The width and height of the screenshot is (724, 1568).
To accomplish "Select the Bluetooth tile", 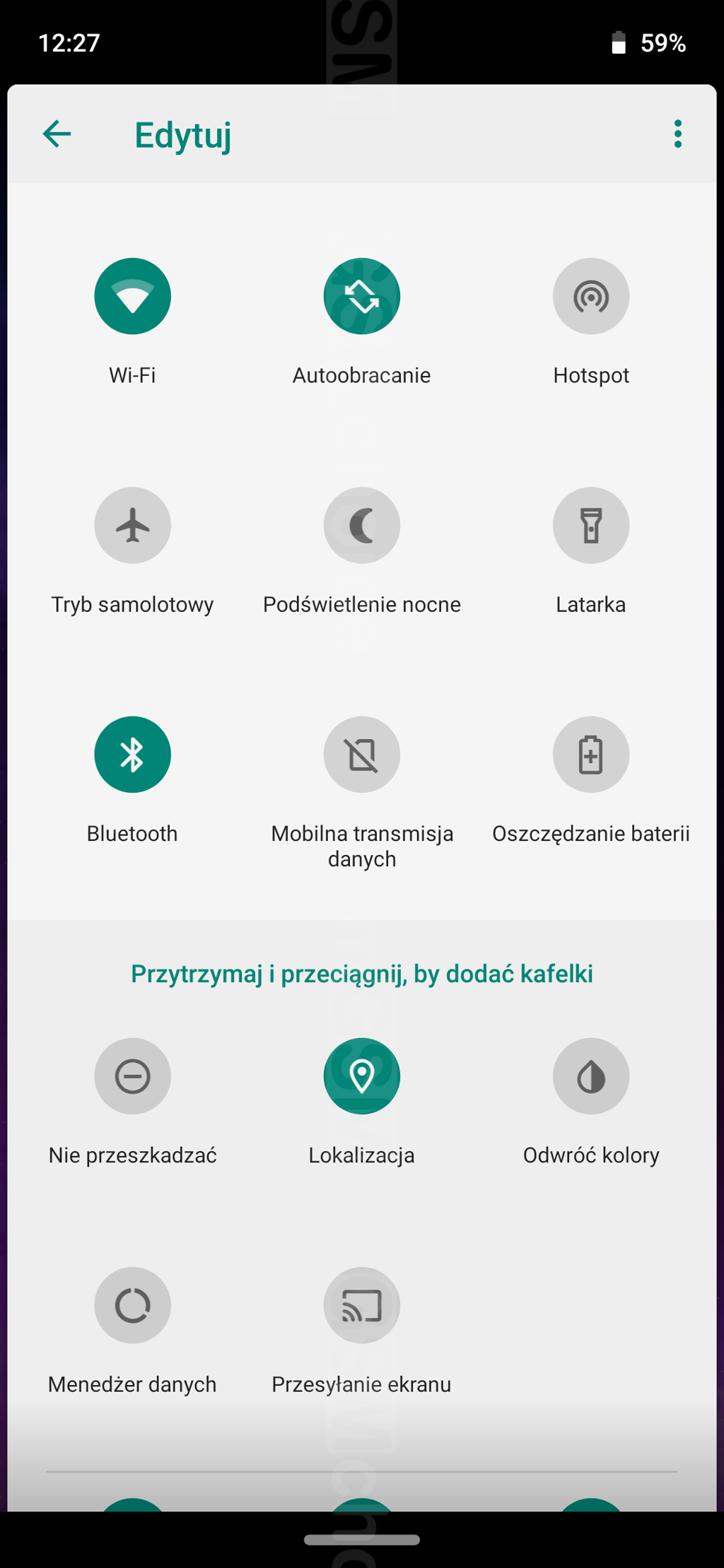I will (x=132, y=754).
